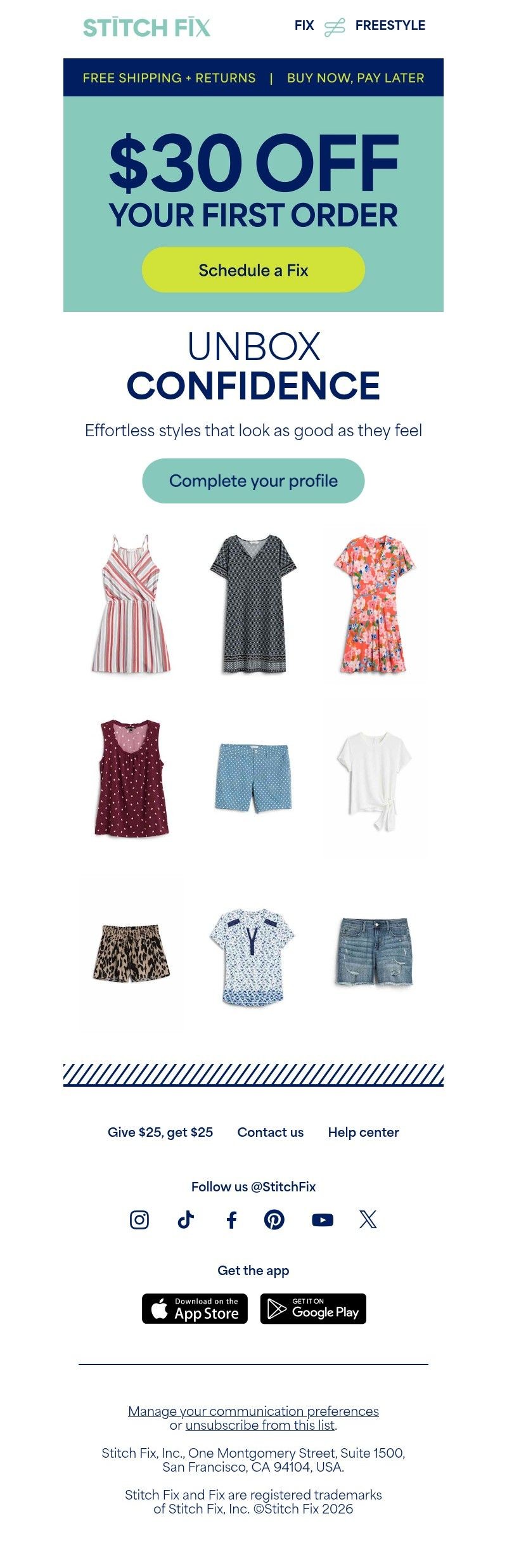Image resolution: width=507 pixels, height=1568 pixels.
Task: Tap Complete your profile button
Action: [x=253, y=481]
